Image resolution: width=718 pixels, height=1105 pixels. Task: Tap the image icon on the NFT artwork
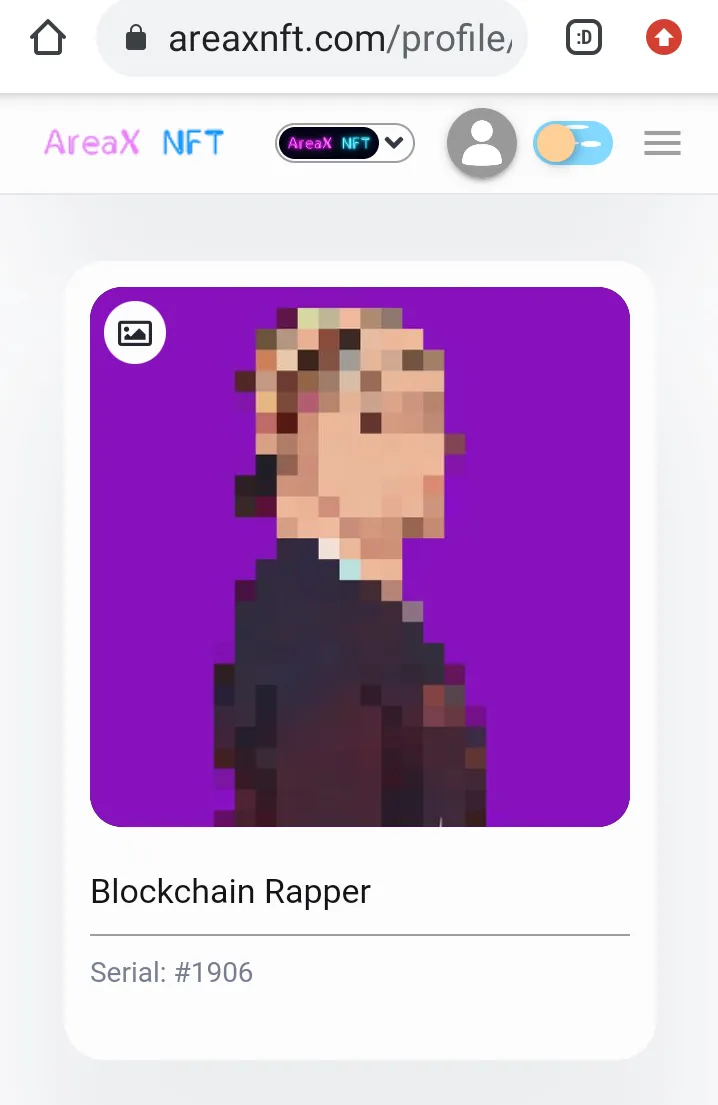point(135,333)
